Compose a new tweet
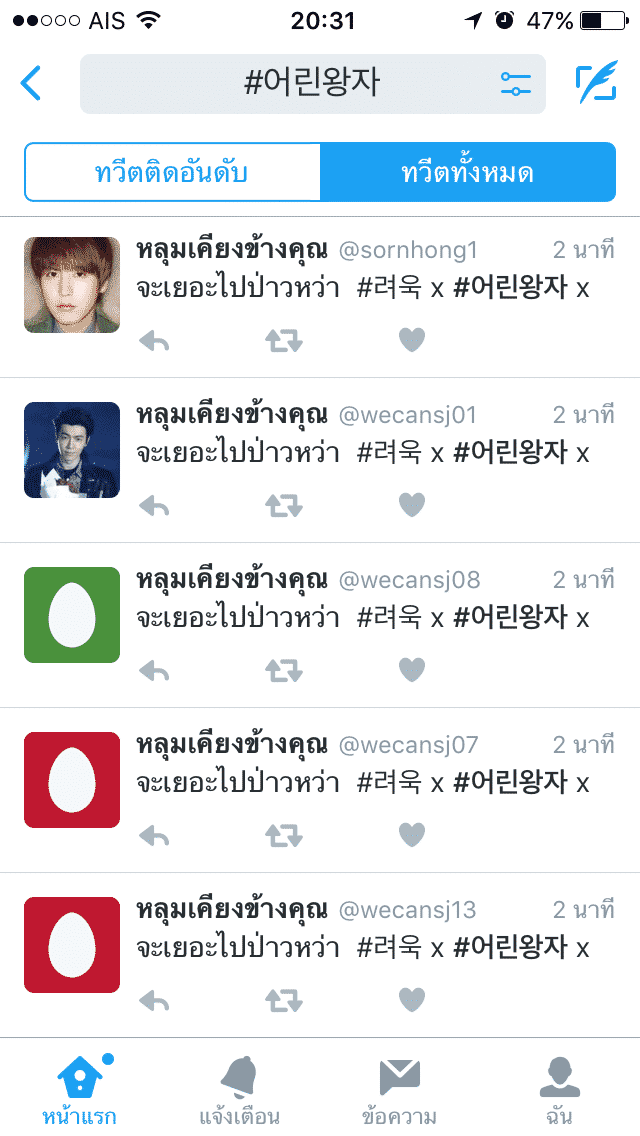 tap(596, 83)
